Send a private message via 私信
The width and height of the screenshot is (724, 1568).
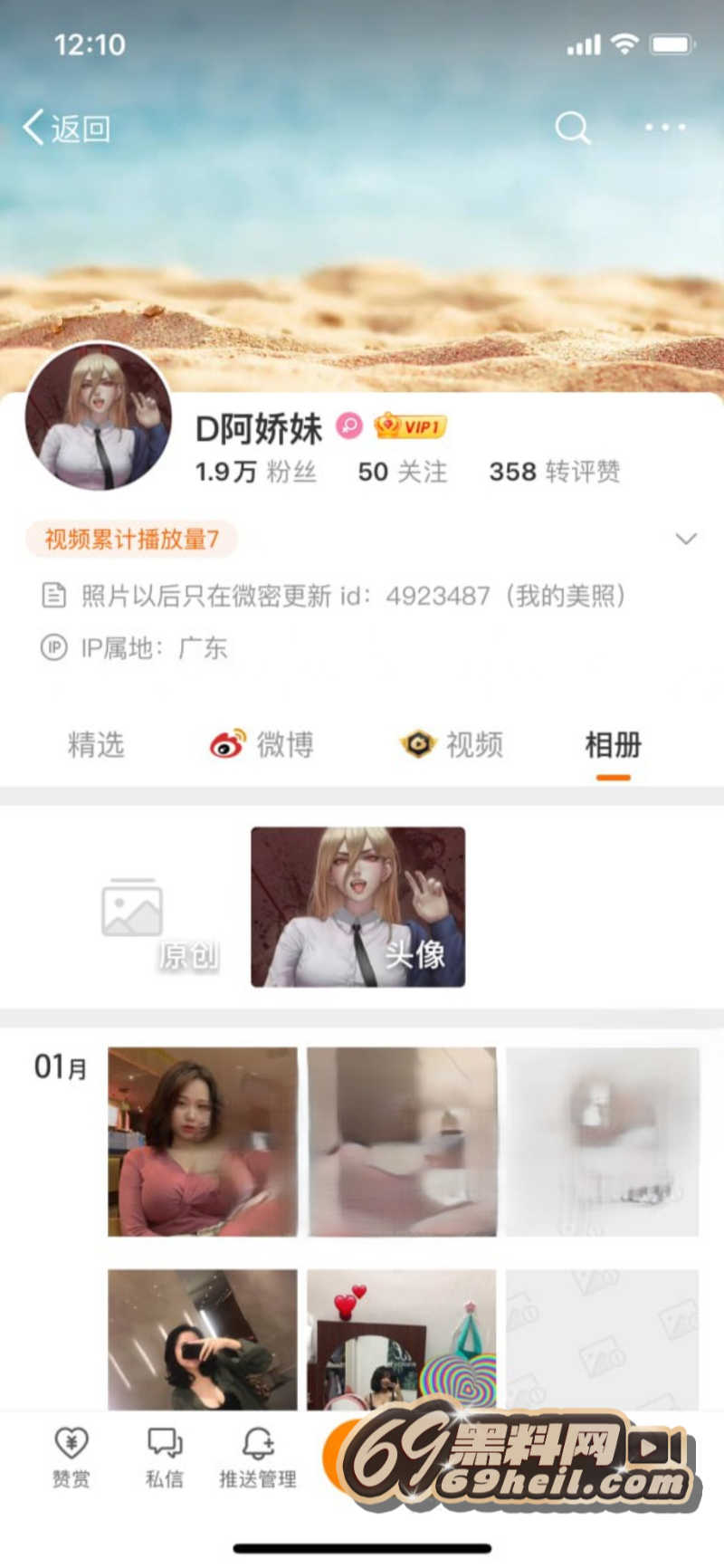[165, 1458]
